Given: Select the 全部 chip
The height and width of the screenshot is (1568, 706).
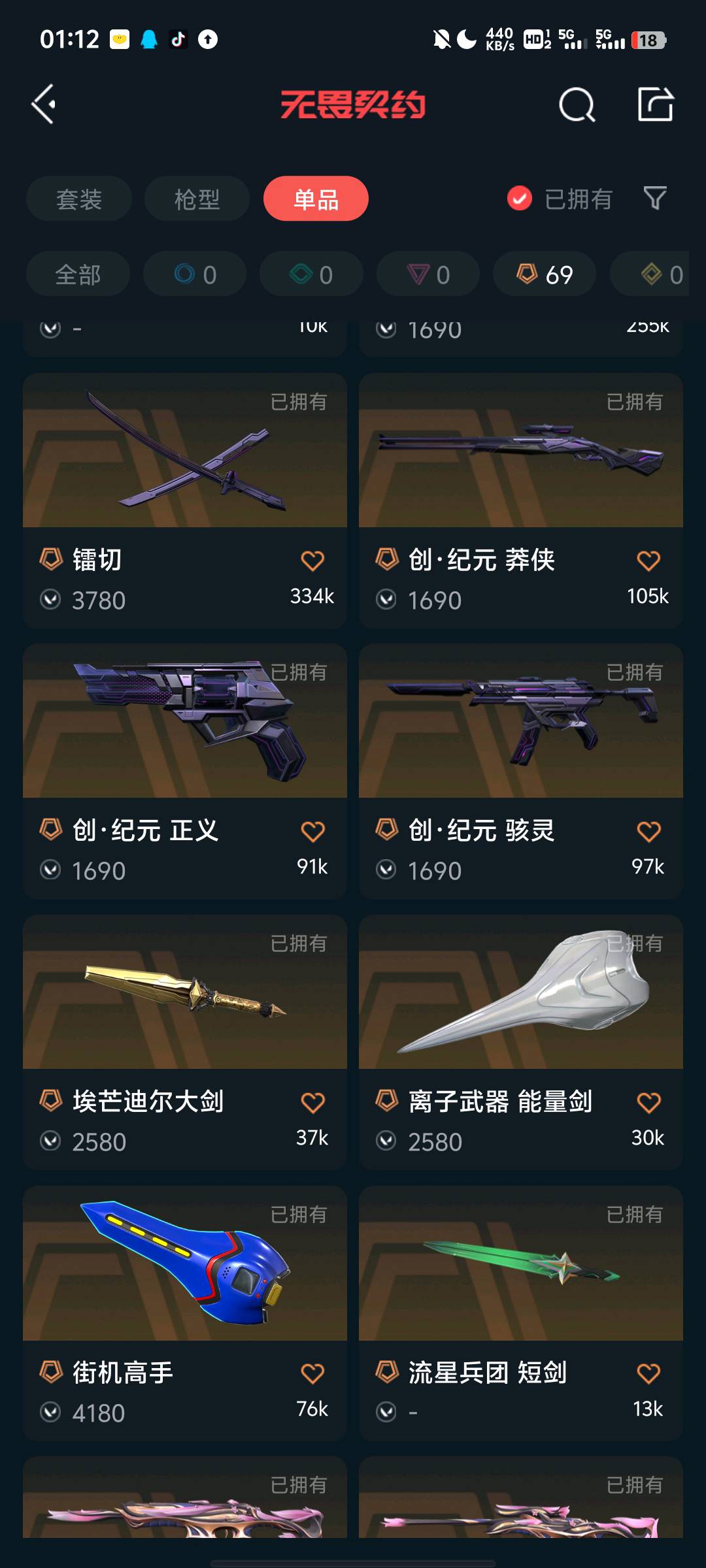Looking at the screenshot, I should [78, 274].
